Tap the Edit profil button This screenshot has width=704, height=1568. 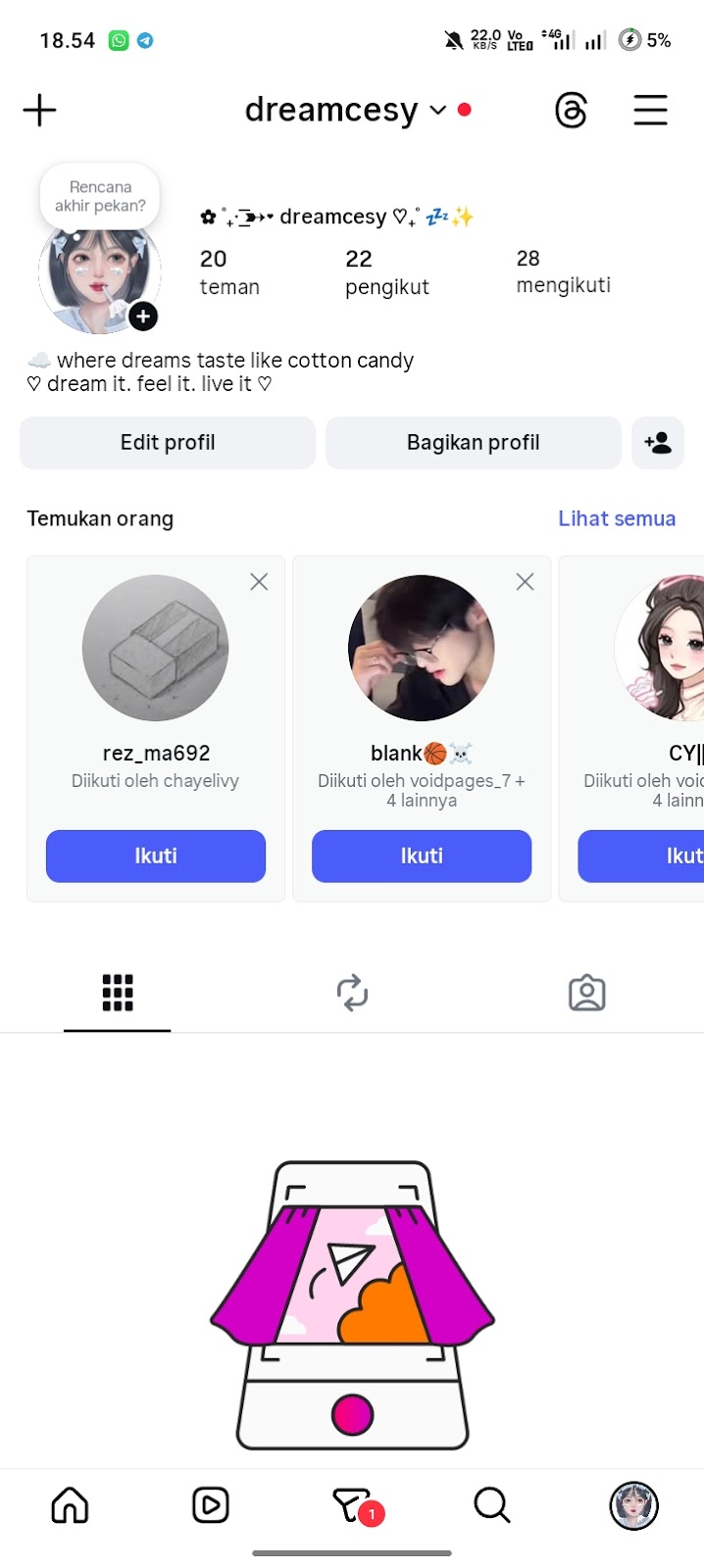168,443
